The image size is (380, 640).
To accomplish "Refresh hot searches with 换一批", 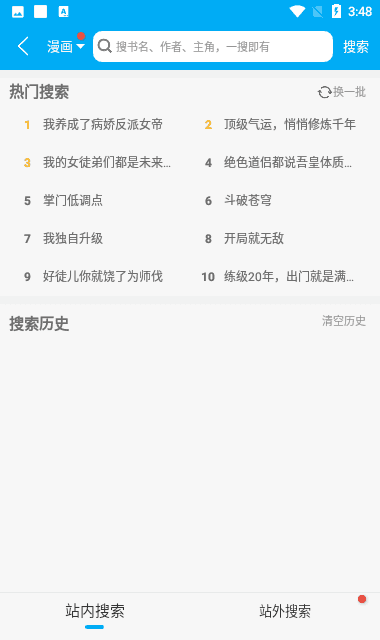I will point(342,92).
